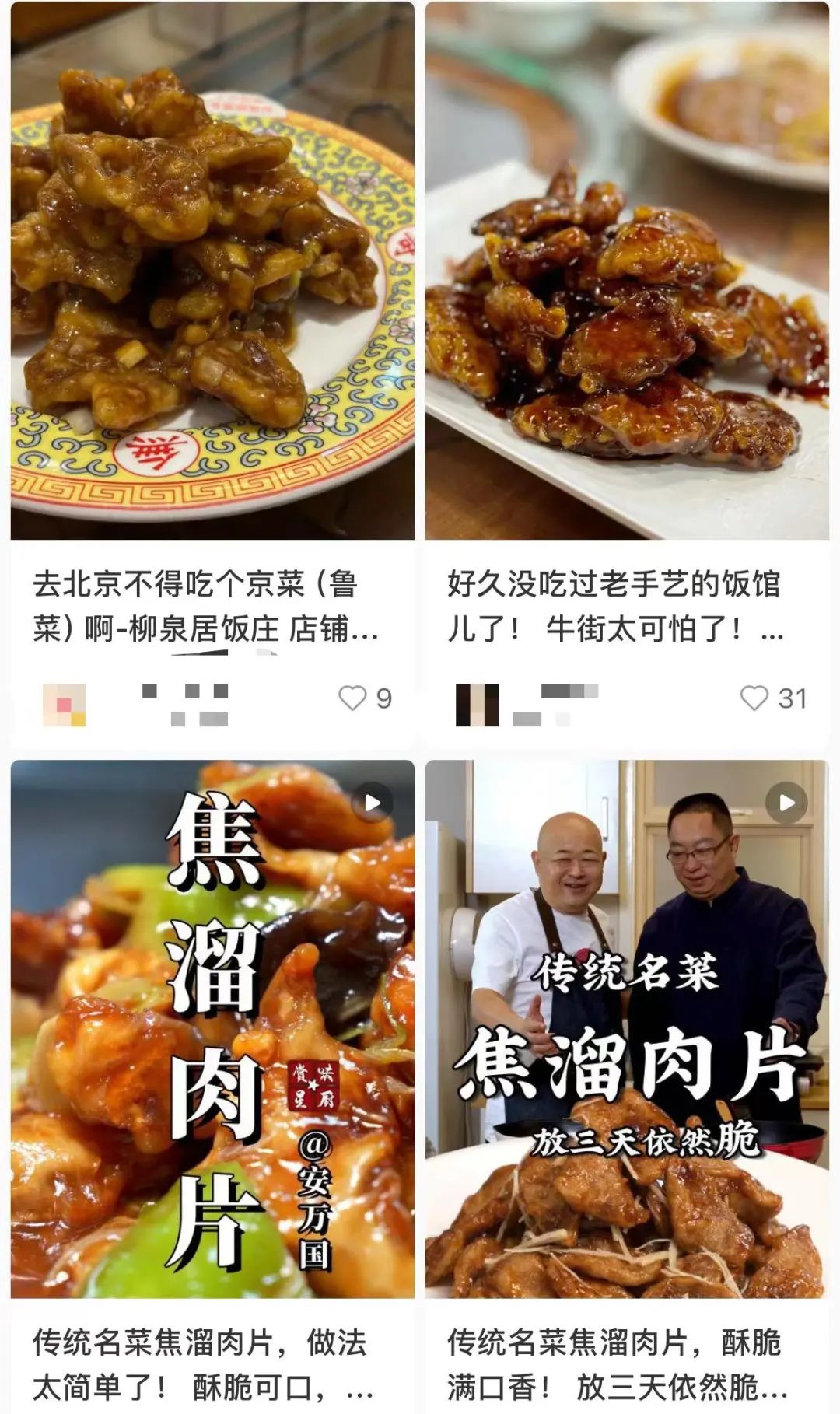The height and width of the screenshot is (1414, 840).
Task: Play the 安万国 焦溜肉片 video
Action: click(373, 803)
